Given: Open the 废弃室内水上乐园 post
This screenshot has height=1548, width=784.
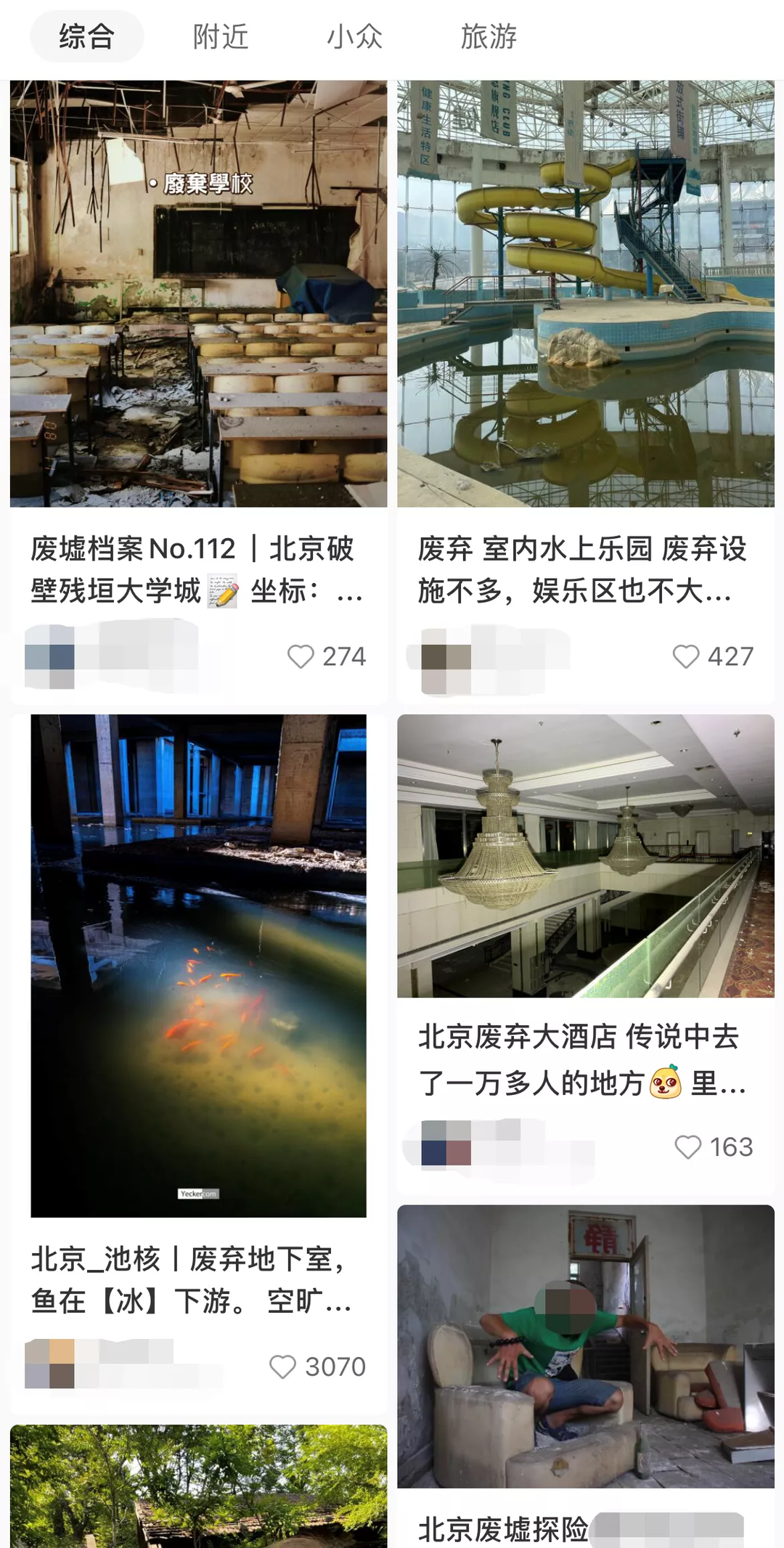Looking at the screenshot, I should tap(585, 294).
